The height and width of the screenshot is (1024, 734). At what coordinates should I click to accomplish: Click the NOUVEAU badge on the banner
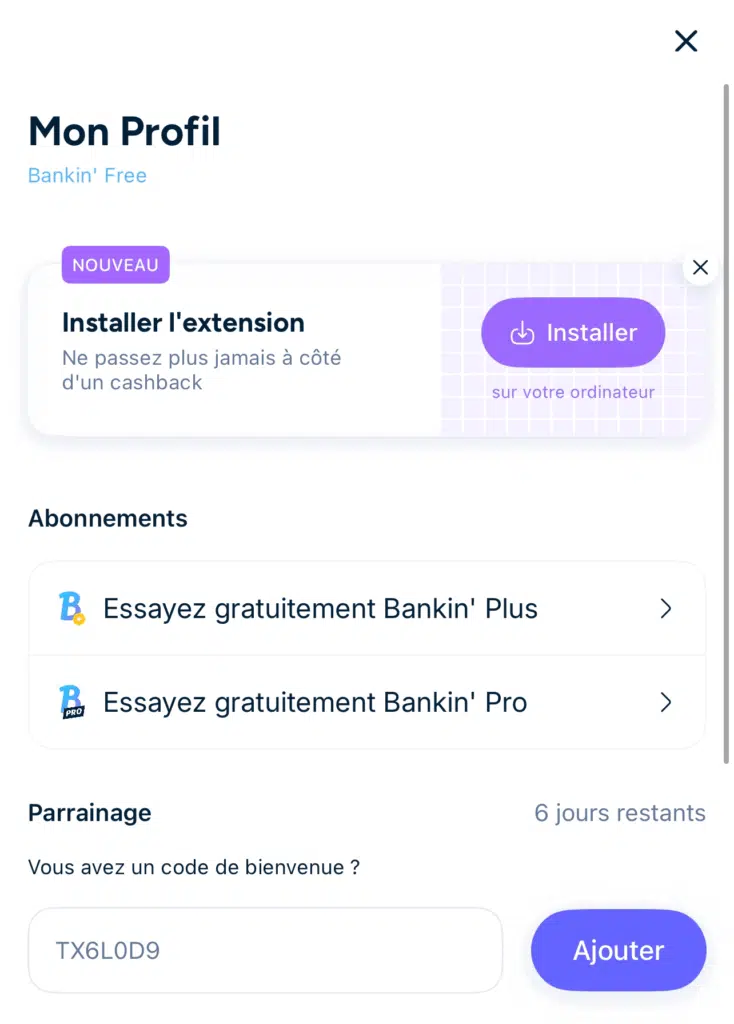coord(115,265)
